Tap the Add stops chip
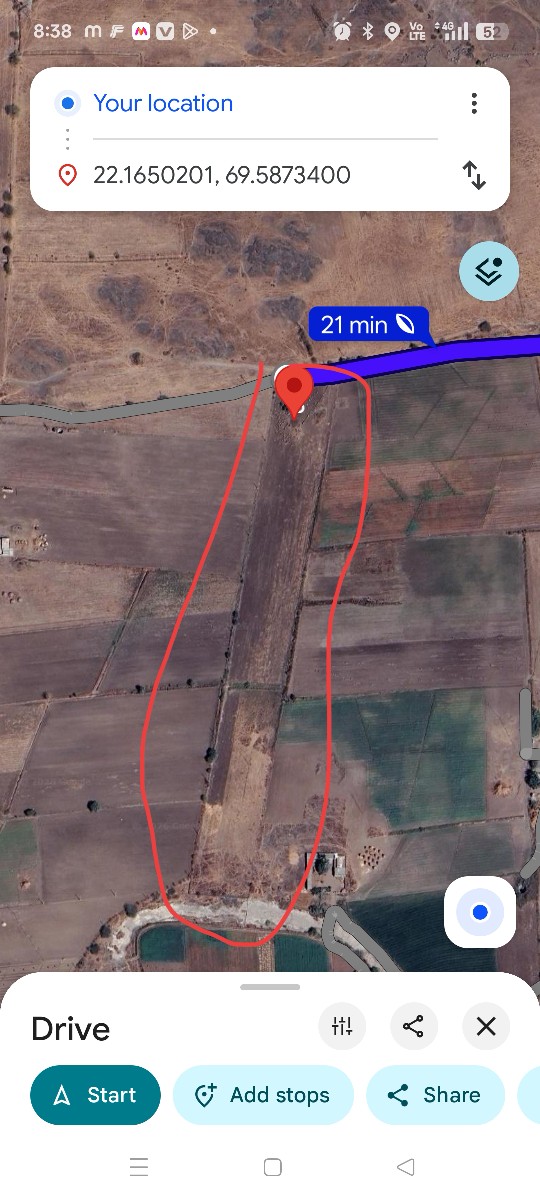 (x=263, y=1095)
